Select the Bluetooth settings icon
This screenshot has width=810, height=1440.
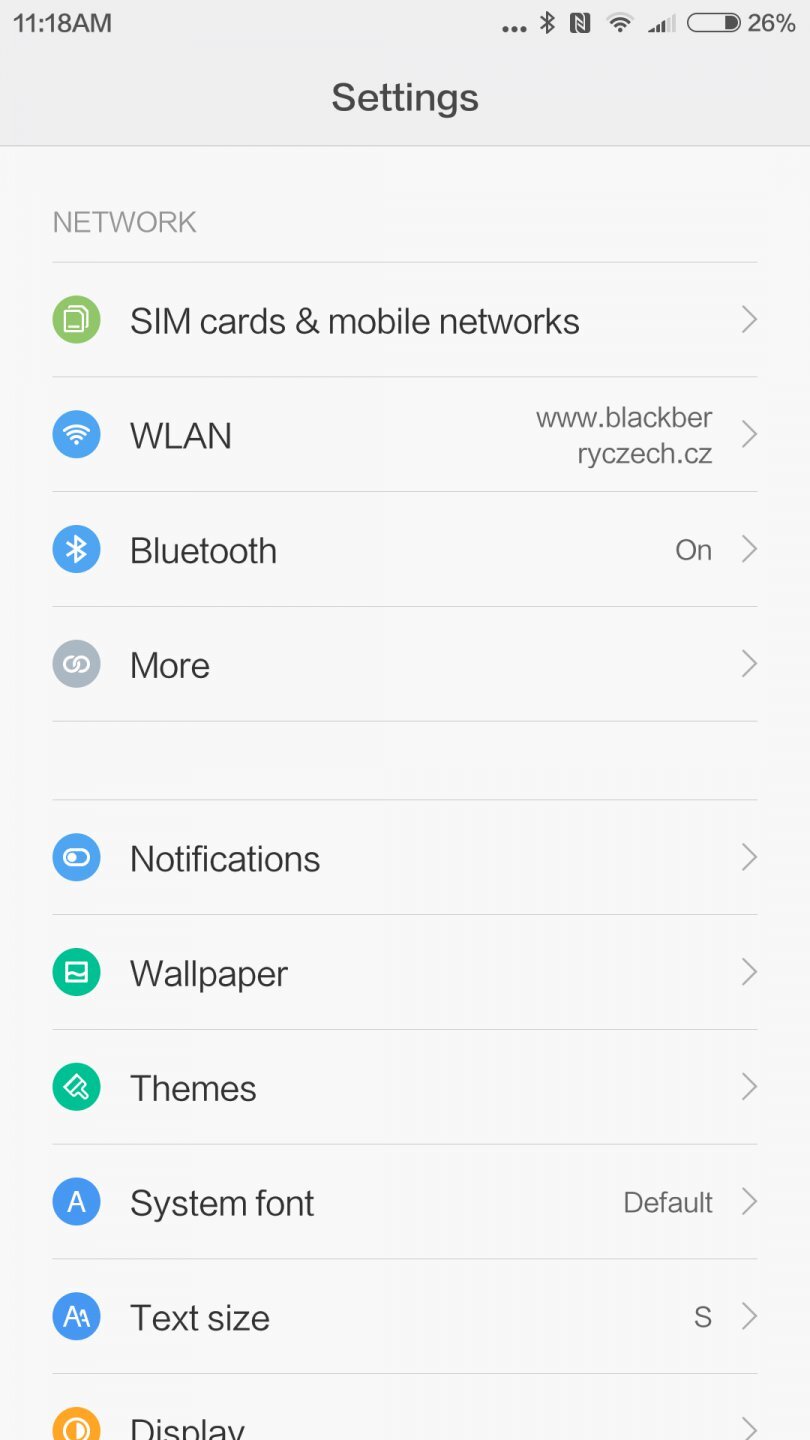76,549
